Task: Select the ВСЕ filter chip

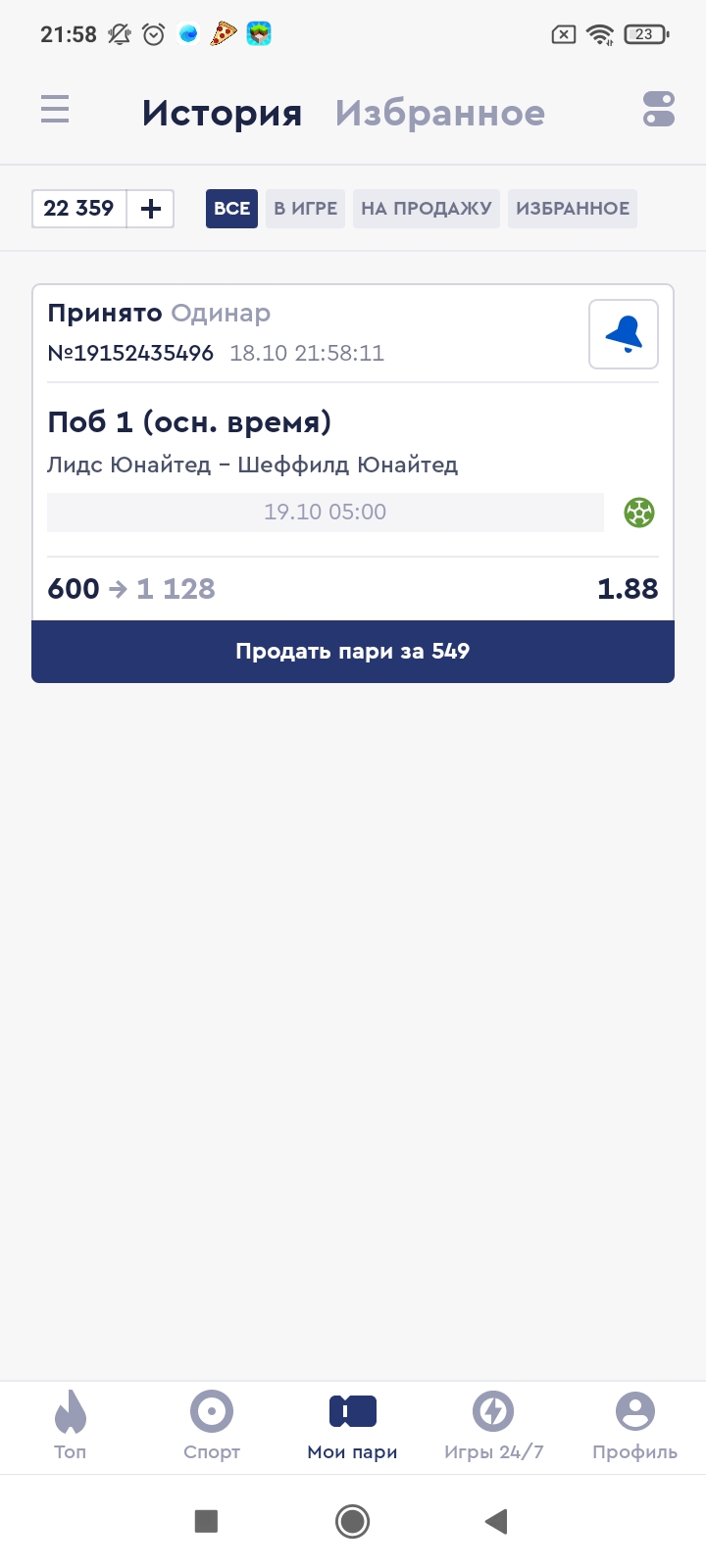Action: point(231,209)
